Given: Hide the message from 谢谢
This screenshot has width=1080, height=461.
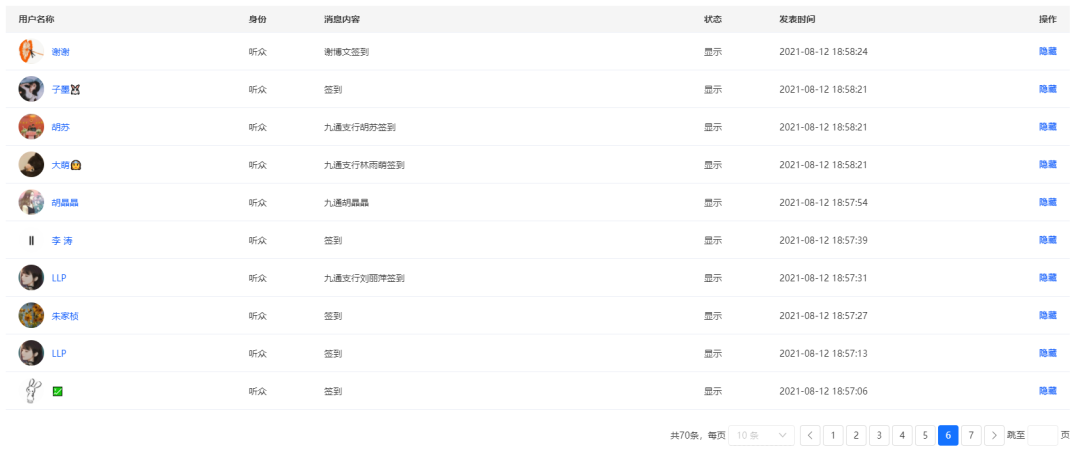Looking at the screenshot, I should [x=1047, y=51].
